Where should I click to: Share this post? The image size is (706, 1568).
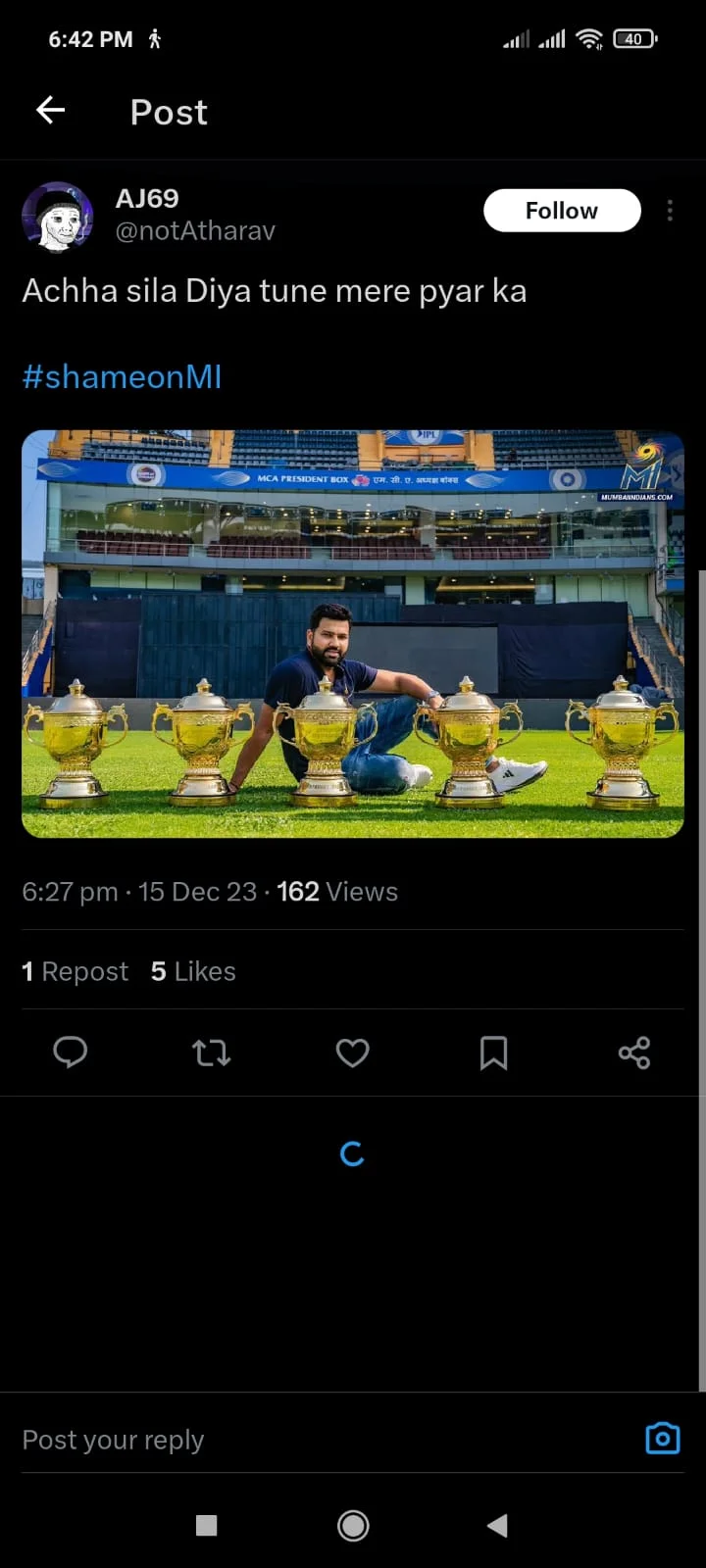pyautogui.click(x=634, y=1053)
